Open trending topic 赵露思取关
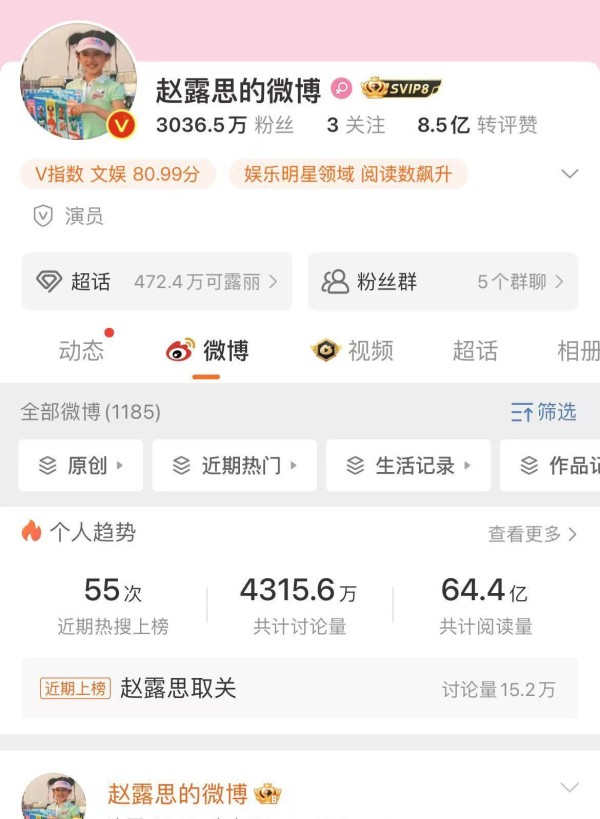600x819 pixels. 178,688
